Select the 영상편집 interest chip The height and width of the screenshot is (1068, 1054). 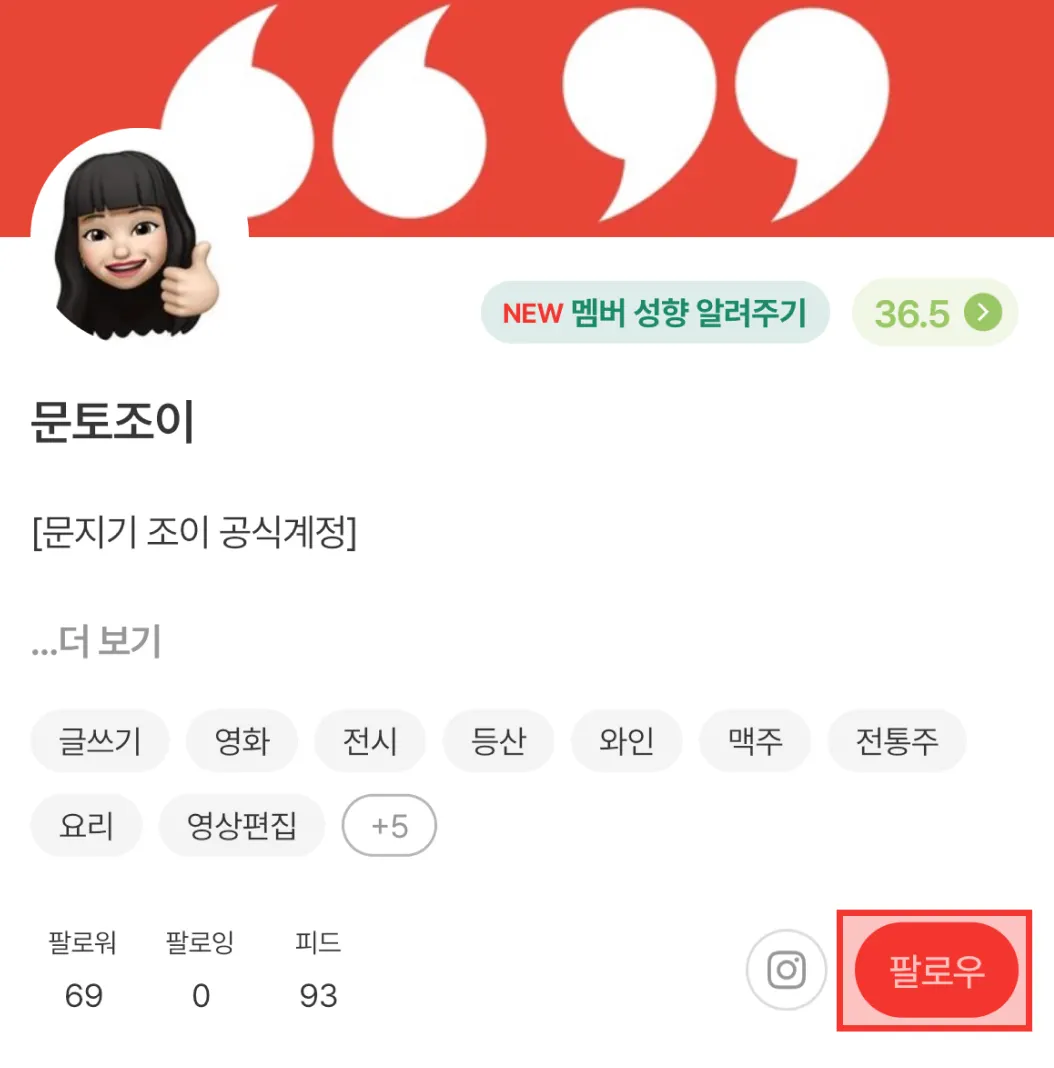pyautogui.click(x=242, y=826)
